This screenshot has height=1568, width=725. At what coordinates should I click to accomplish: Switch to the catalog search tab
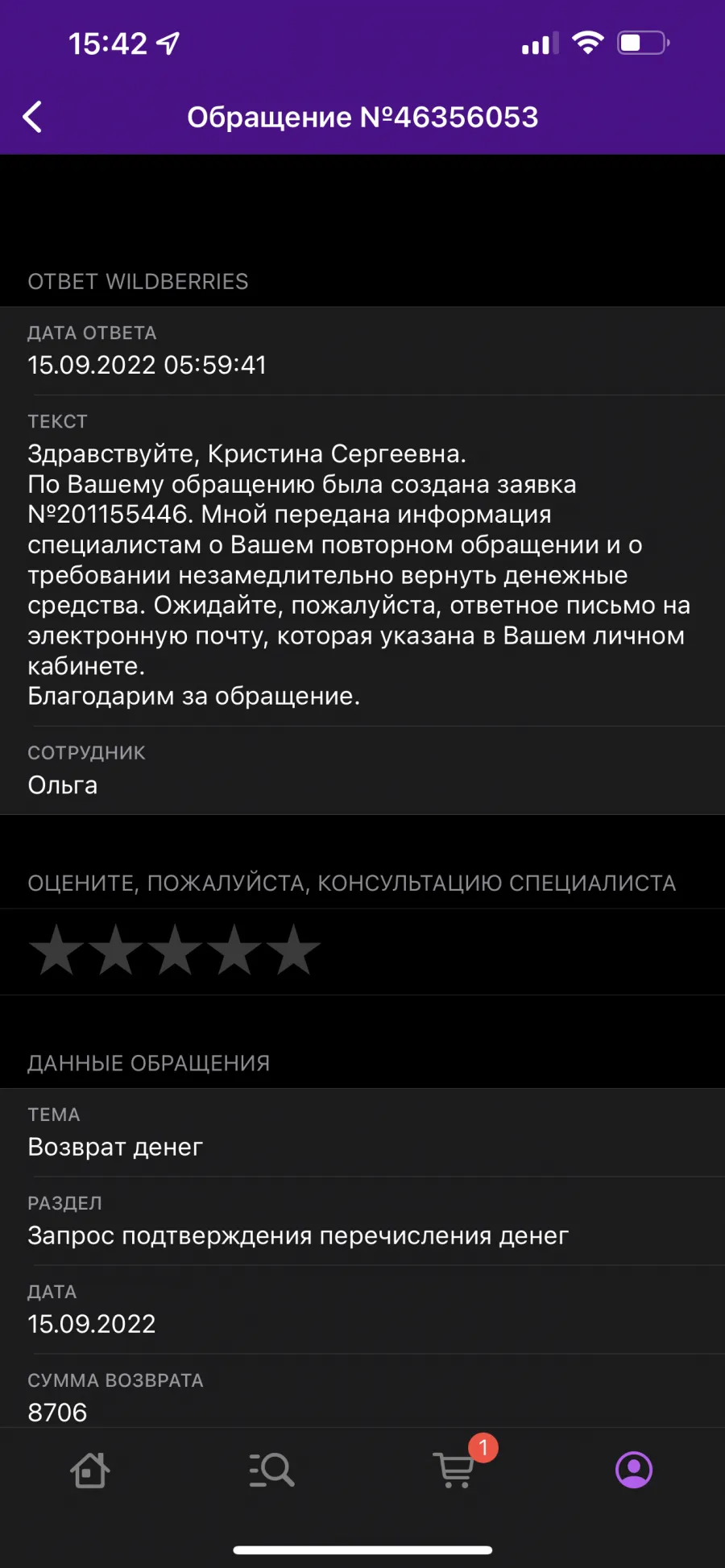coord(271,1471)
